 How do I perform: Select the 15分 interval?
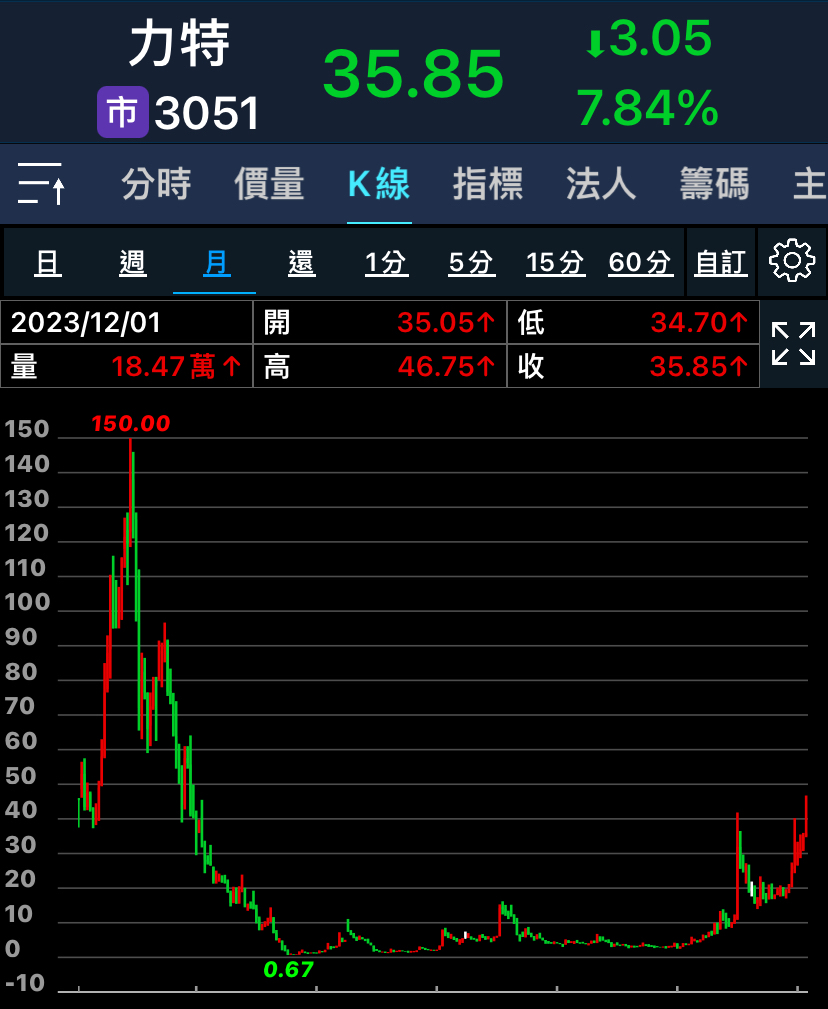(556, 263)
